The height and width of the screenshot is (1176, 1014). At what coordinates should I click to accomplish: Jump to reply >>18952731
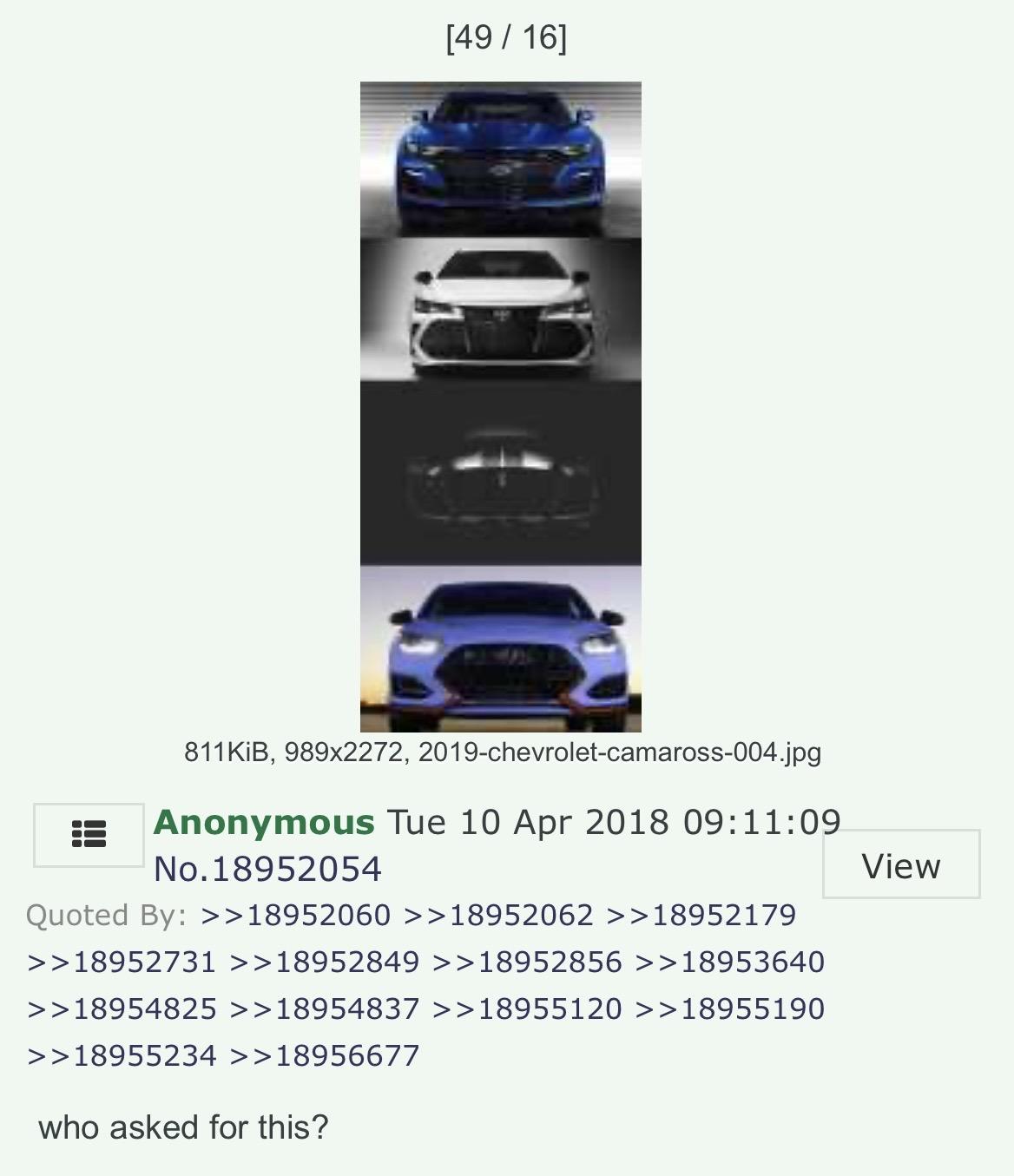[x=122, y=962]
